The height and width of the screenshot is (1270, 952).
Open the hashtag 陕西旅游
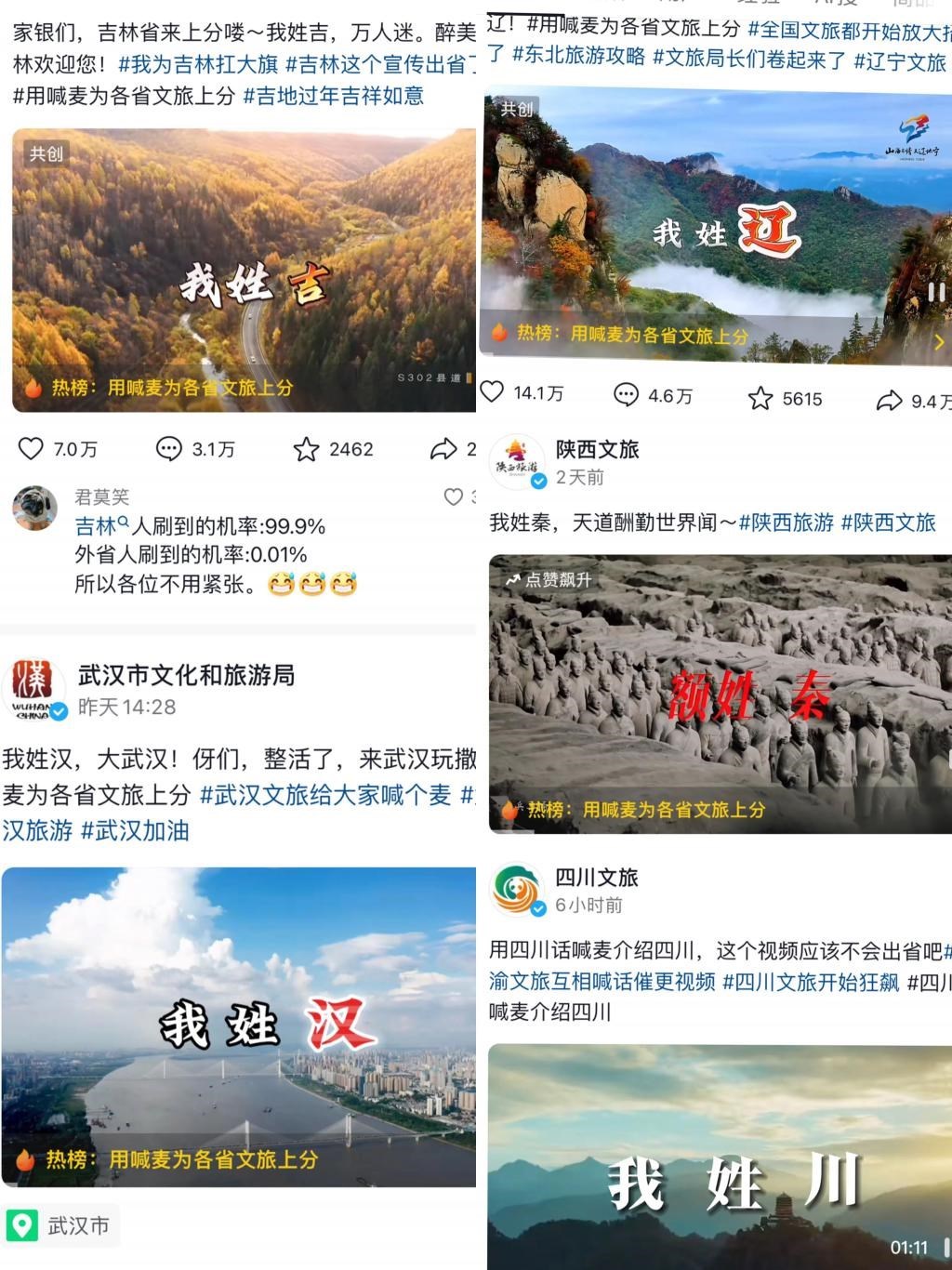click(x=786, y=523)
